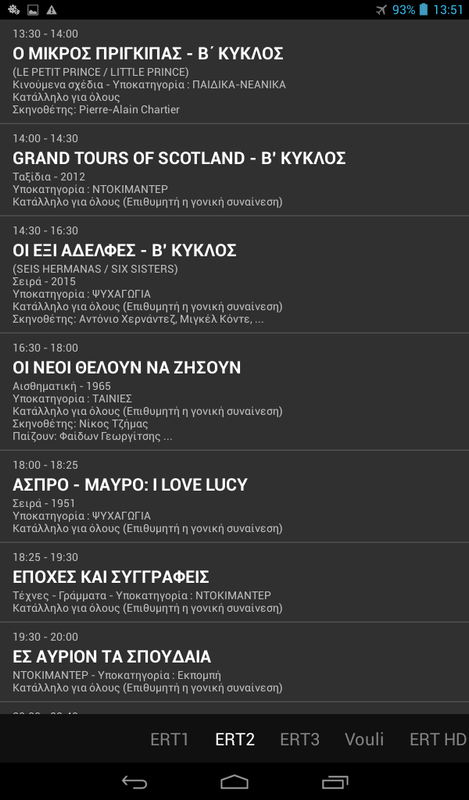Switch to the ERT HD tab

[x=438, y=739]
